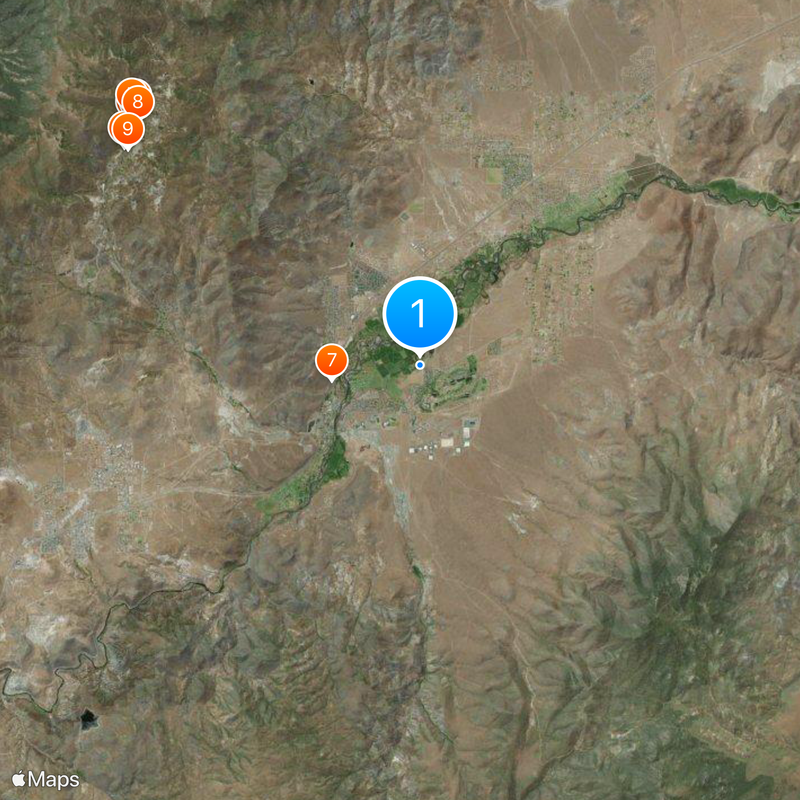Select the blue map pin numbered 1
Image resolution: width=800 pixels, height=800 pixels.
coord(420,314)
